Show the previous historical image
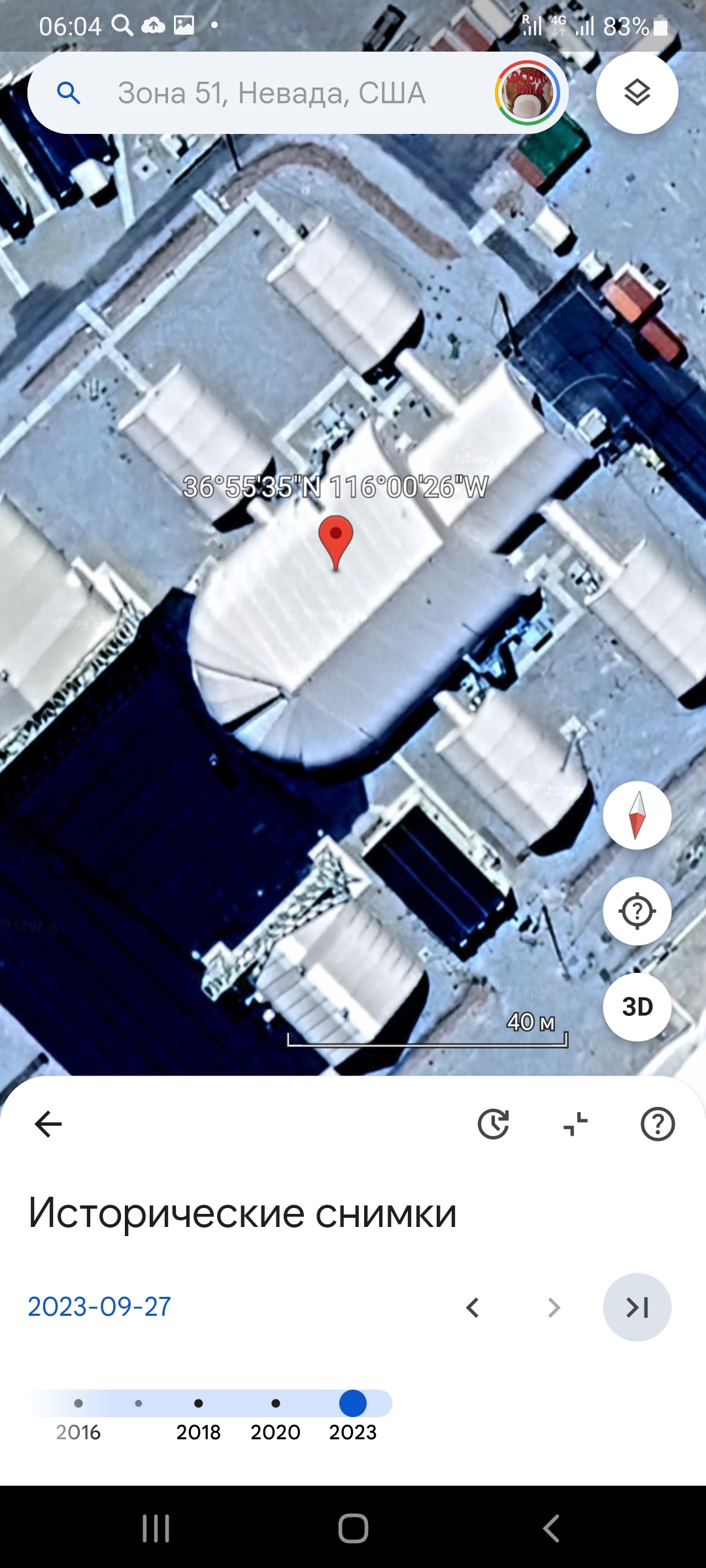706x1568 pixels. point(473,1307)
